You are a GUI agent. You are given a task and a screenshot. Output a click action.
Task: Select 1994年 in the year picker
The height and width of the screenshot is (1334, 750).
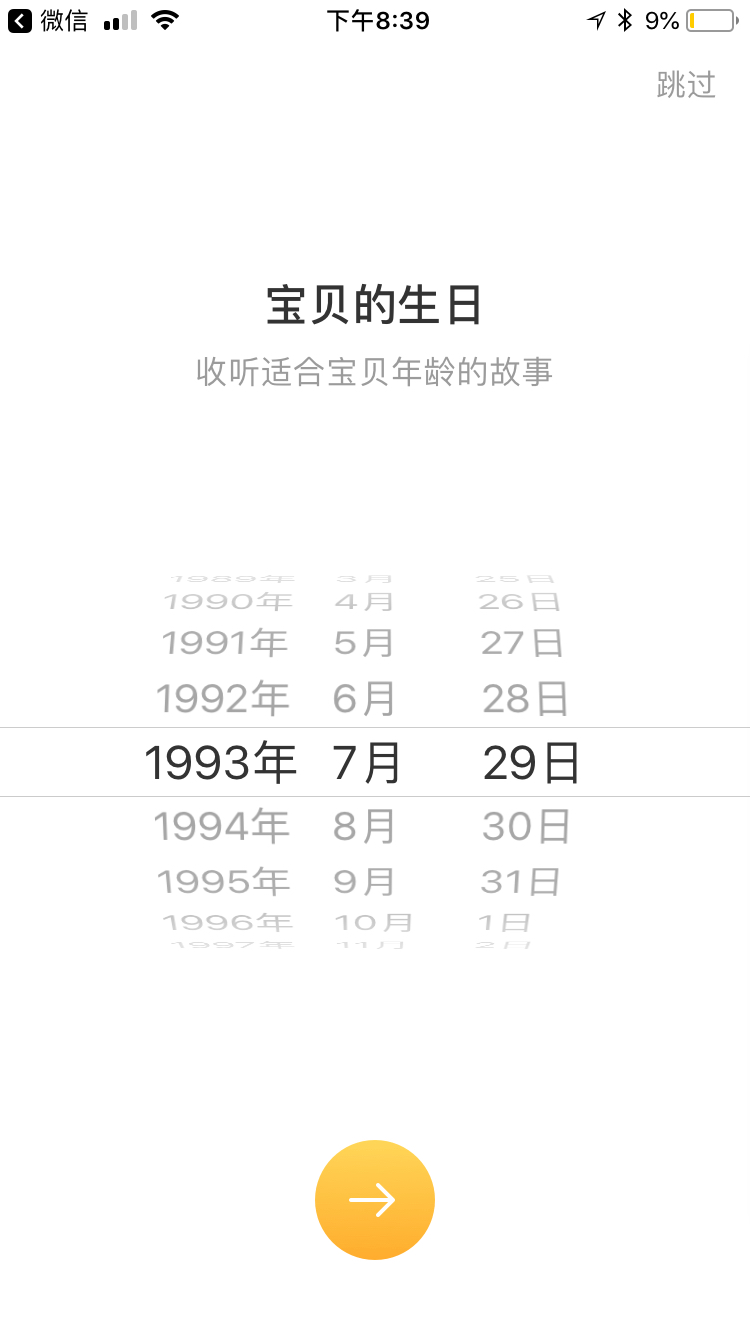click(x=222, y=826)
